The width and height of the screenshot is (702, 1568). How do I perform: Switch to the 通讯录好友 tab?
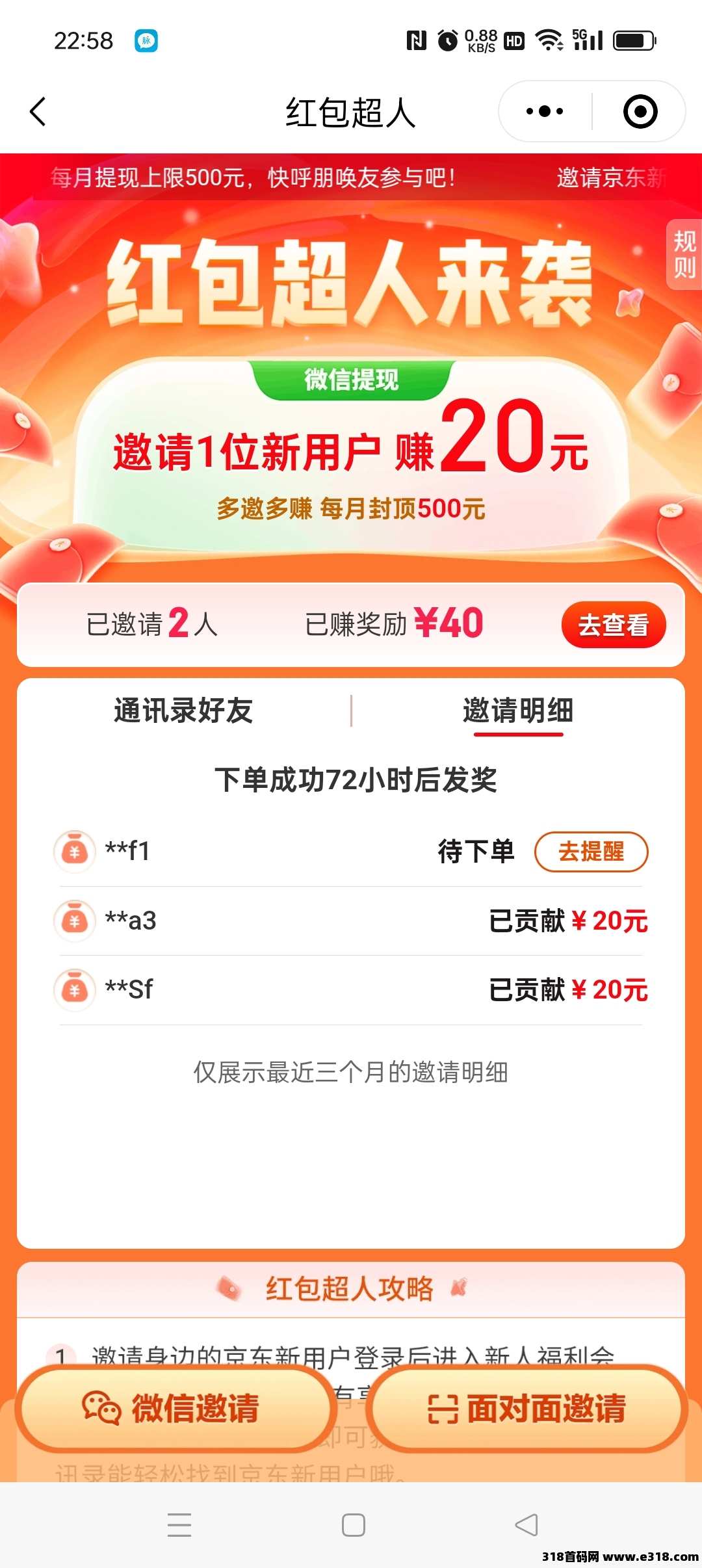[x=183, y=711]
